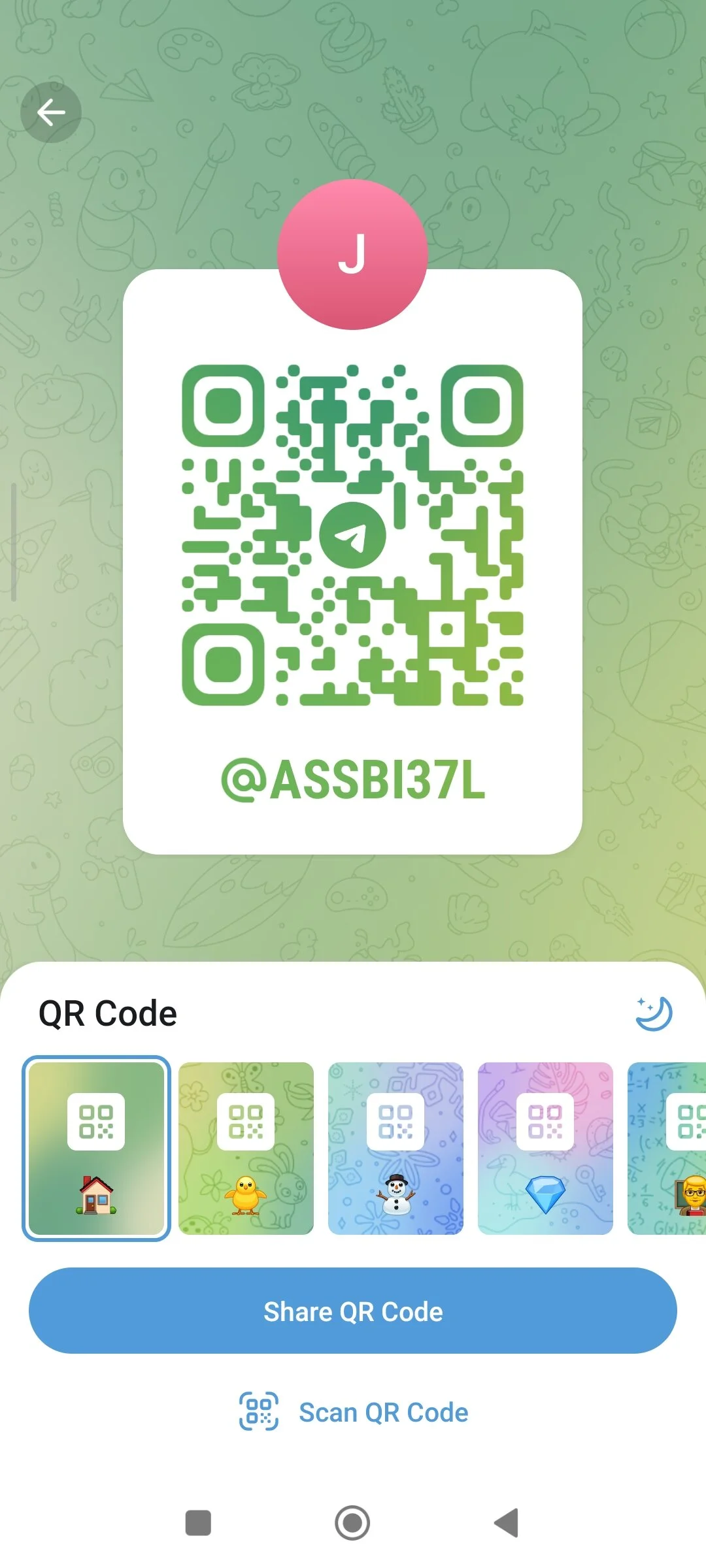The width and height of the screenshot is (706, 1568).
Task: Go back using the top arrow
Action: 51,112
